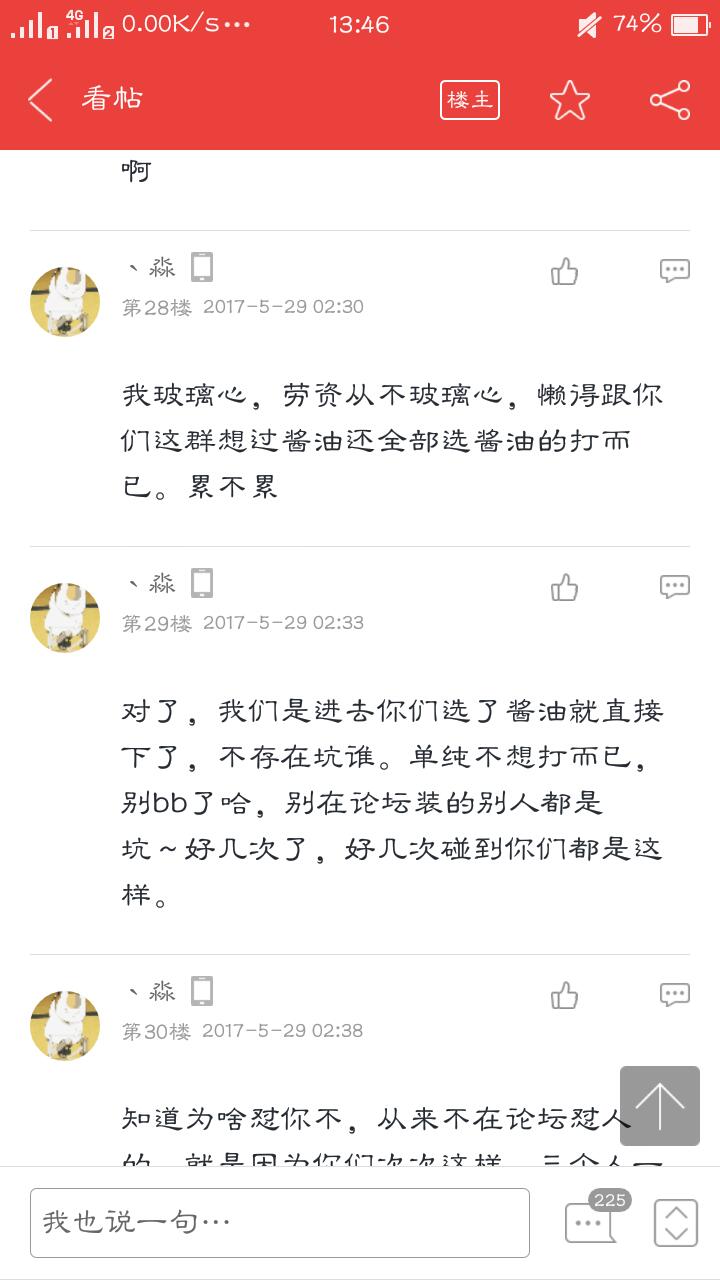Screen dimensions: 720x1280
Task: Open the poster's avatar on 第28楼
Action: pyautogui.click(x=65, y=302)
